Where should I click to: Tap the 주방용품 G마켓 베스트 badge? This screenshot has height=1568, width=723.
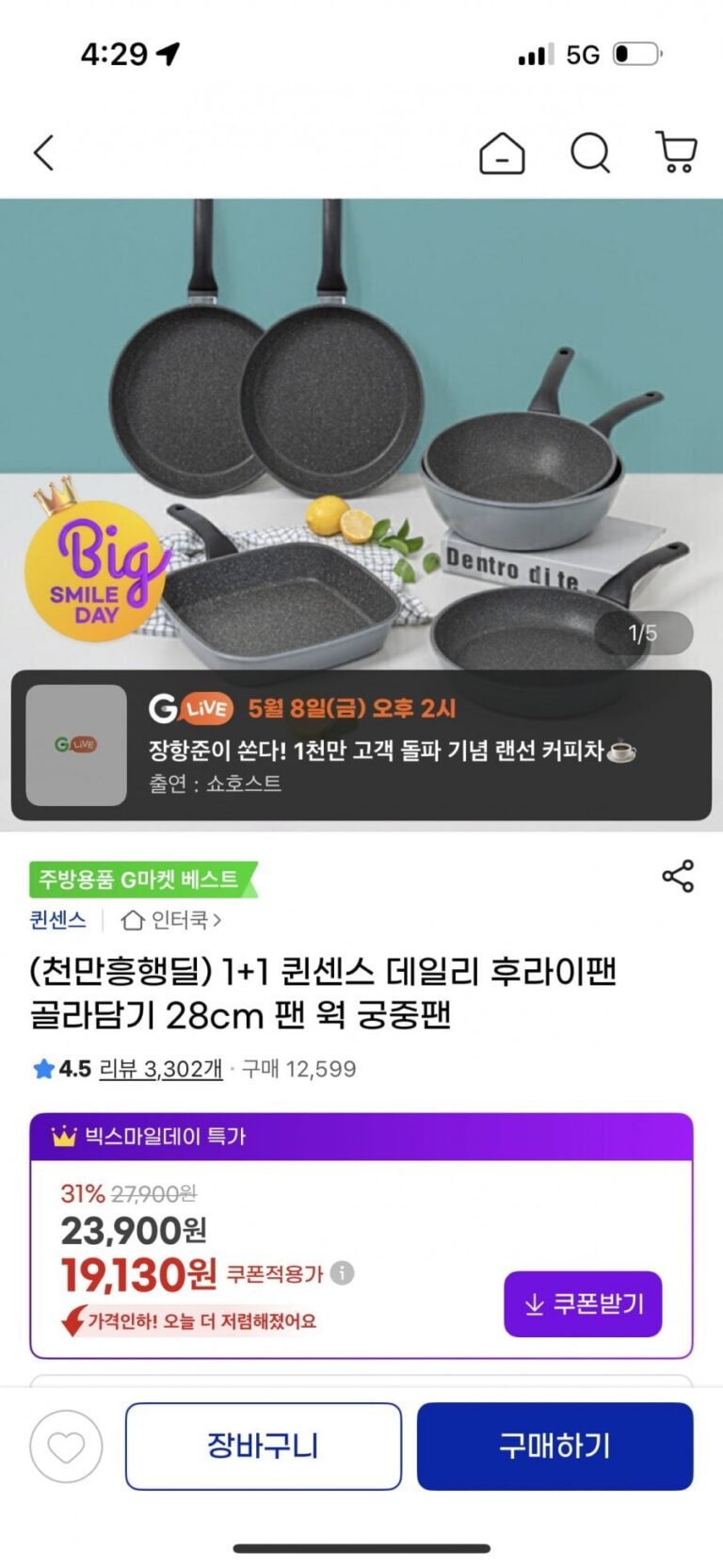pyautogui.click(x=142, y=880)
